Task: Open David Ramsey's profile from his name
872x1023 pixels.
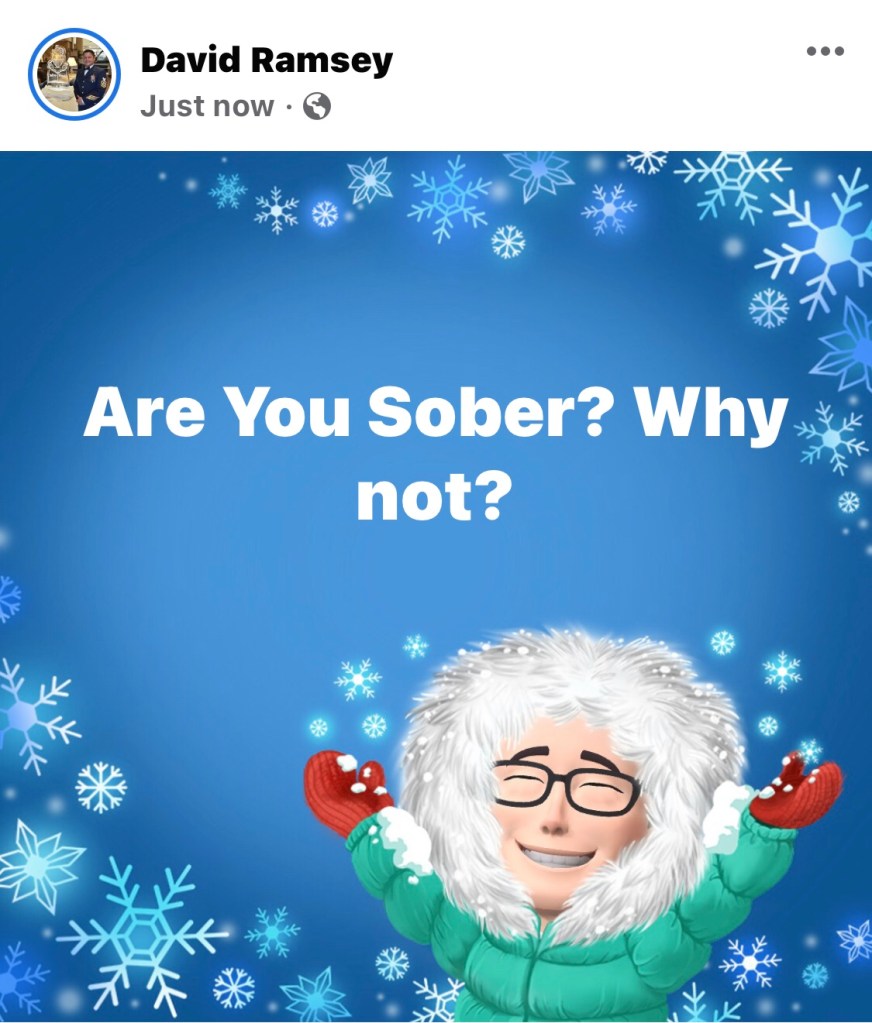Action: (266, 60)
